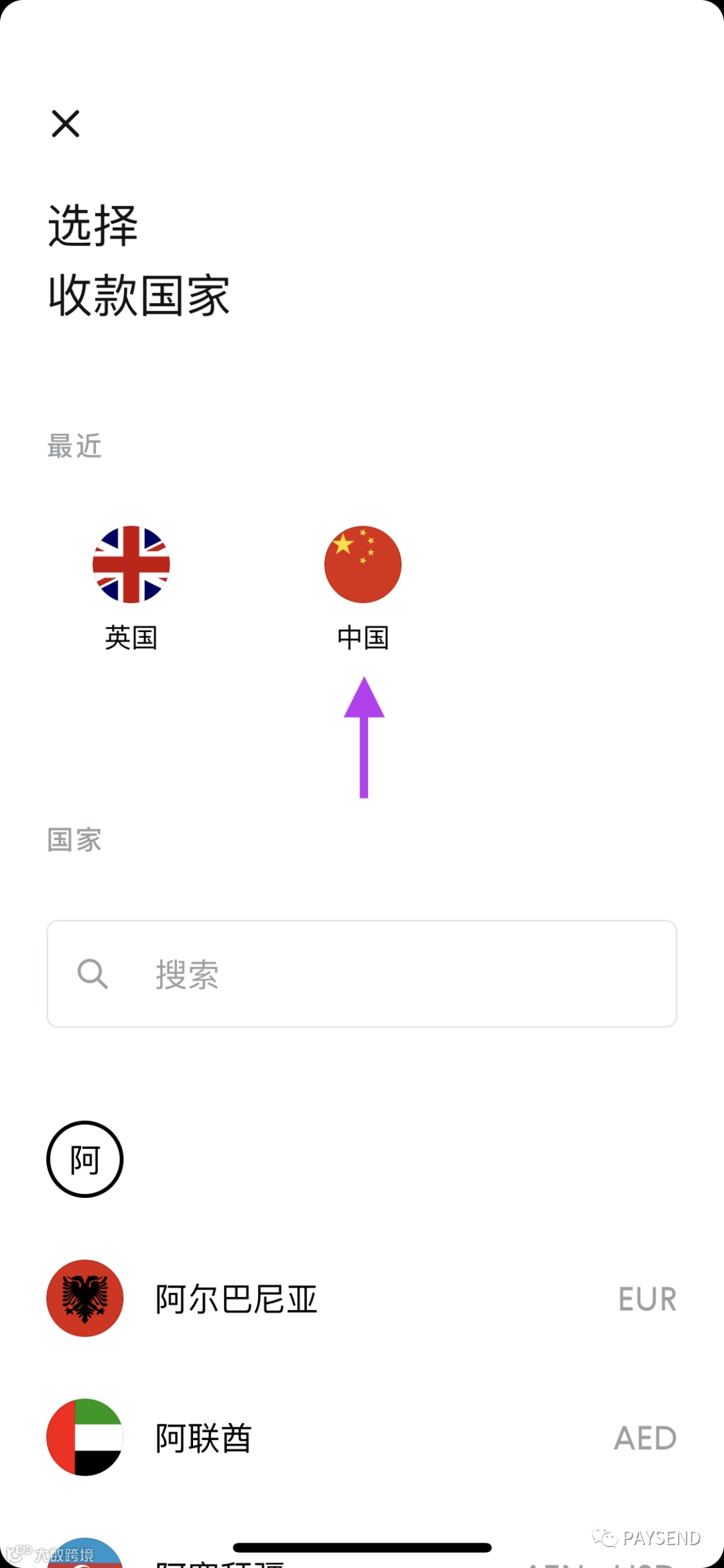The width and height of the screenshot is (724, 1568).
Task: Click the Albania flag icon
Action: point(84,1298)
